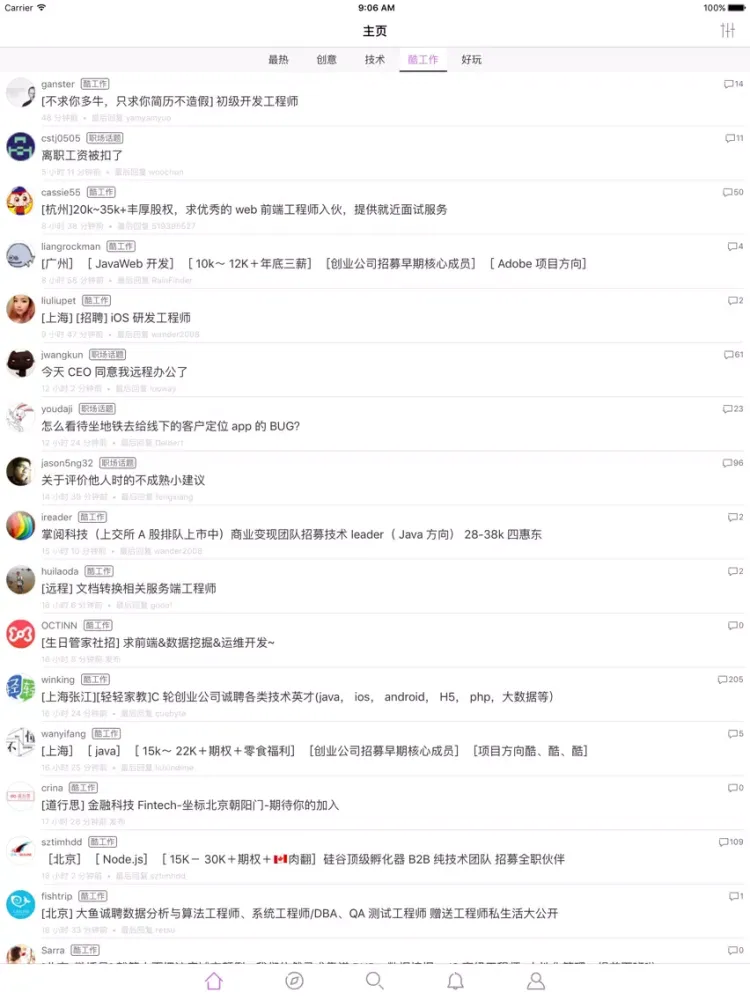Open crina's post 金融科技 Fintech
Screen dimensions: 750x1000
point(190,805)
